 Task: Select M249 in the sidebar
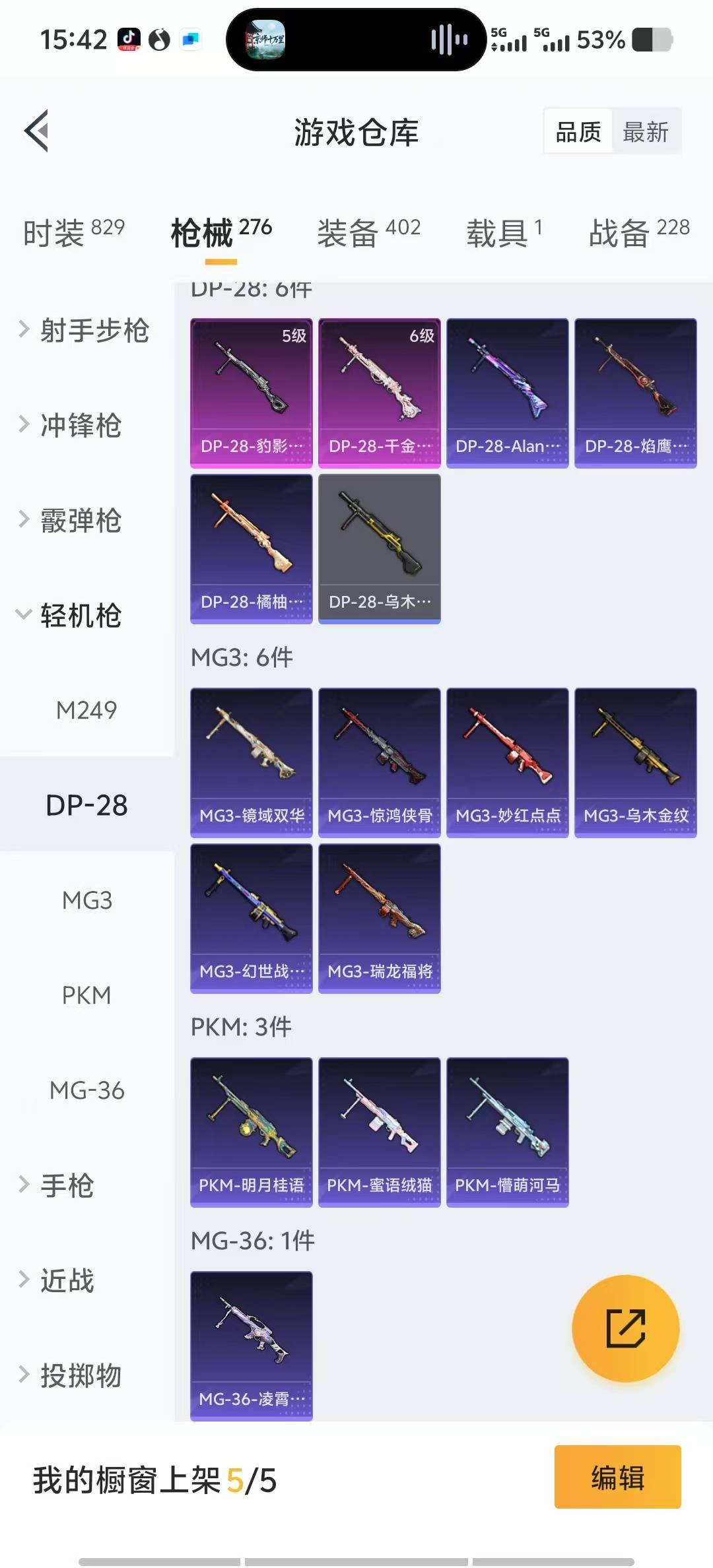click(x=86, y=710)
